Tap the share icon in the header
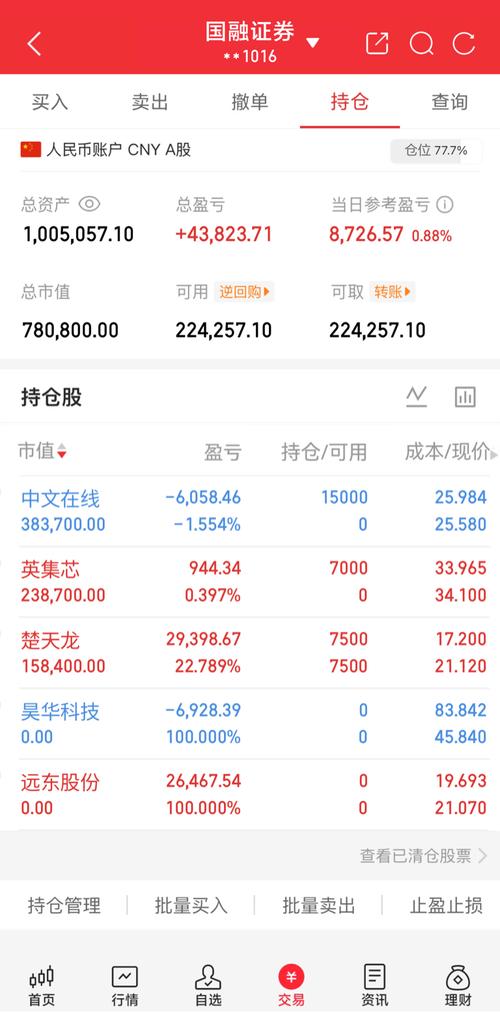The height and width of the screenshot is (1012, 500). point(377,44)
